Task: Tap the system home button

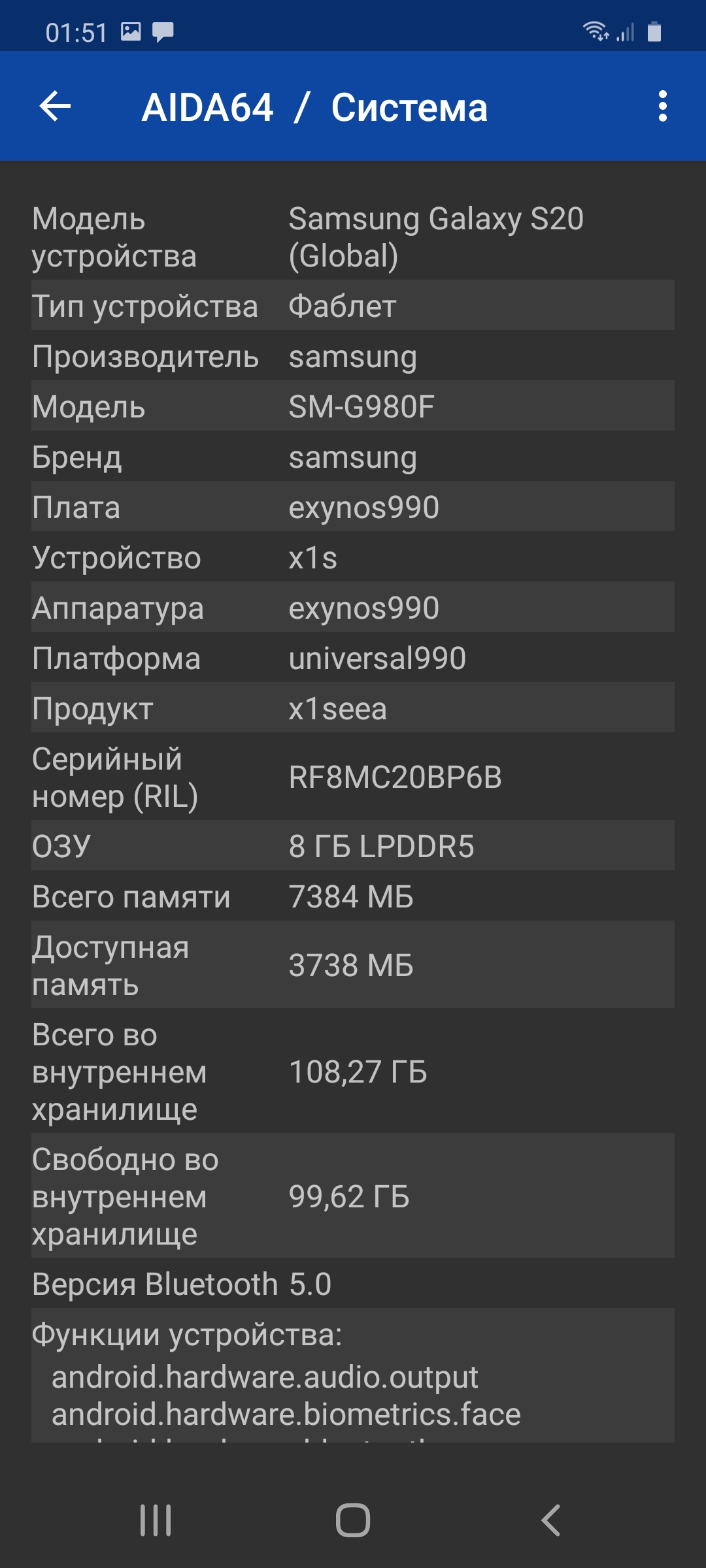Action: click(353, 1520)
